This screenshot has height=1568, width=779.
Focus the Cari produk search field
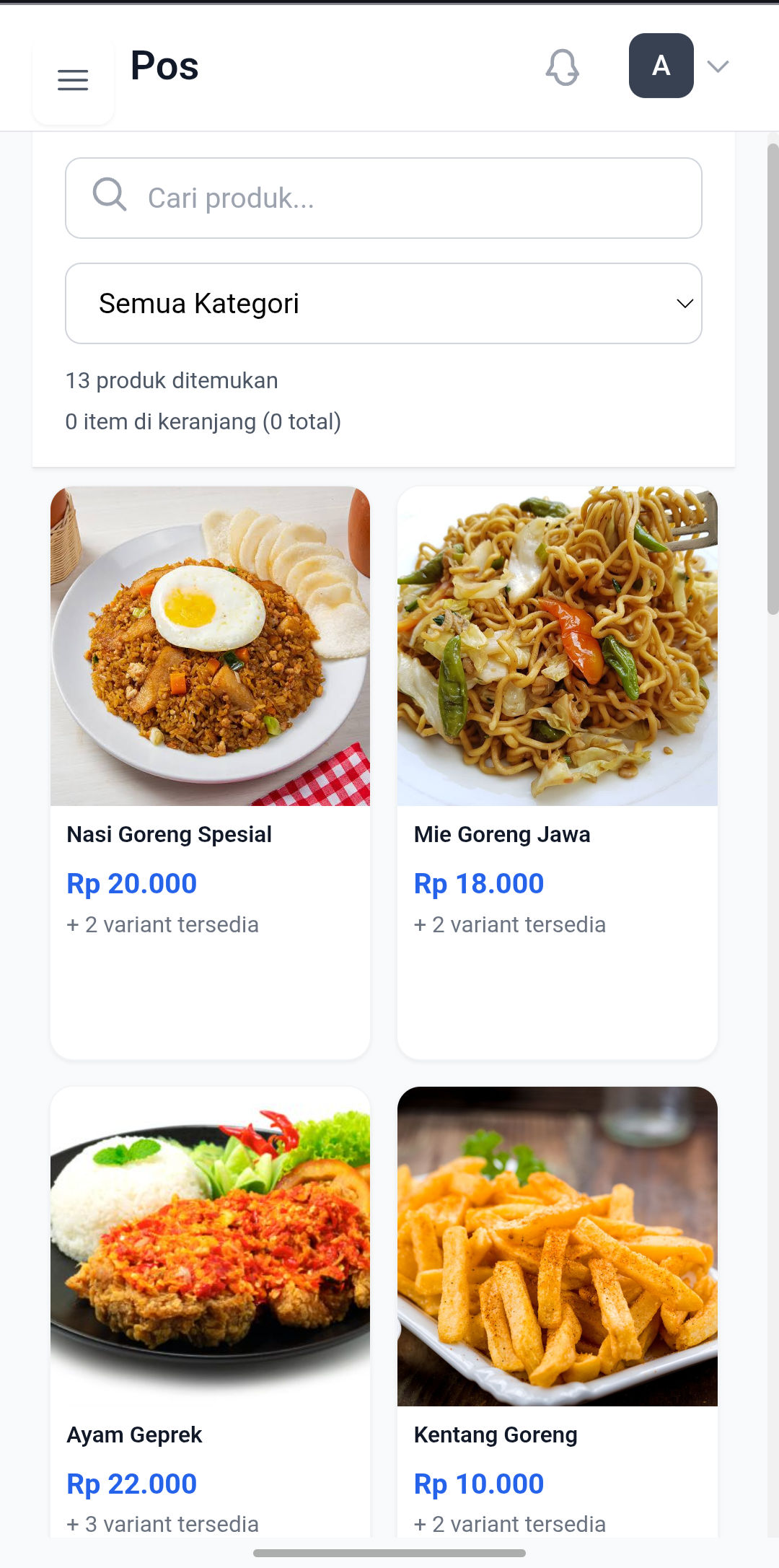tap(383, 198)
